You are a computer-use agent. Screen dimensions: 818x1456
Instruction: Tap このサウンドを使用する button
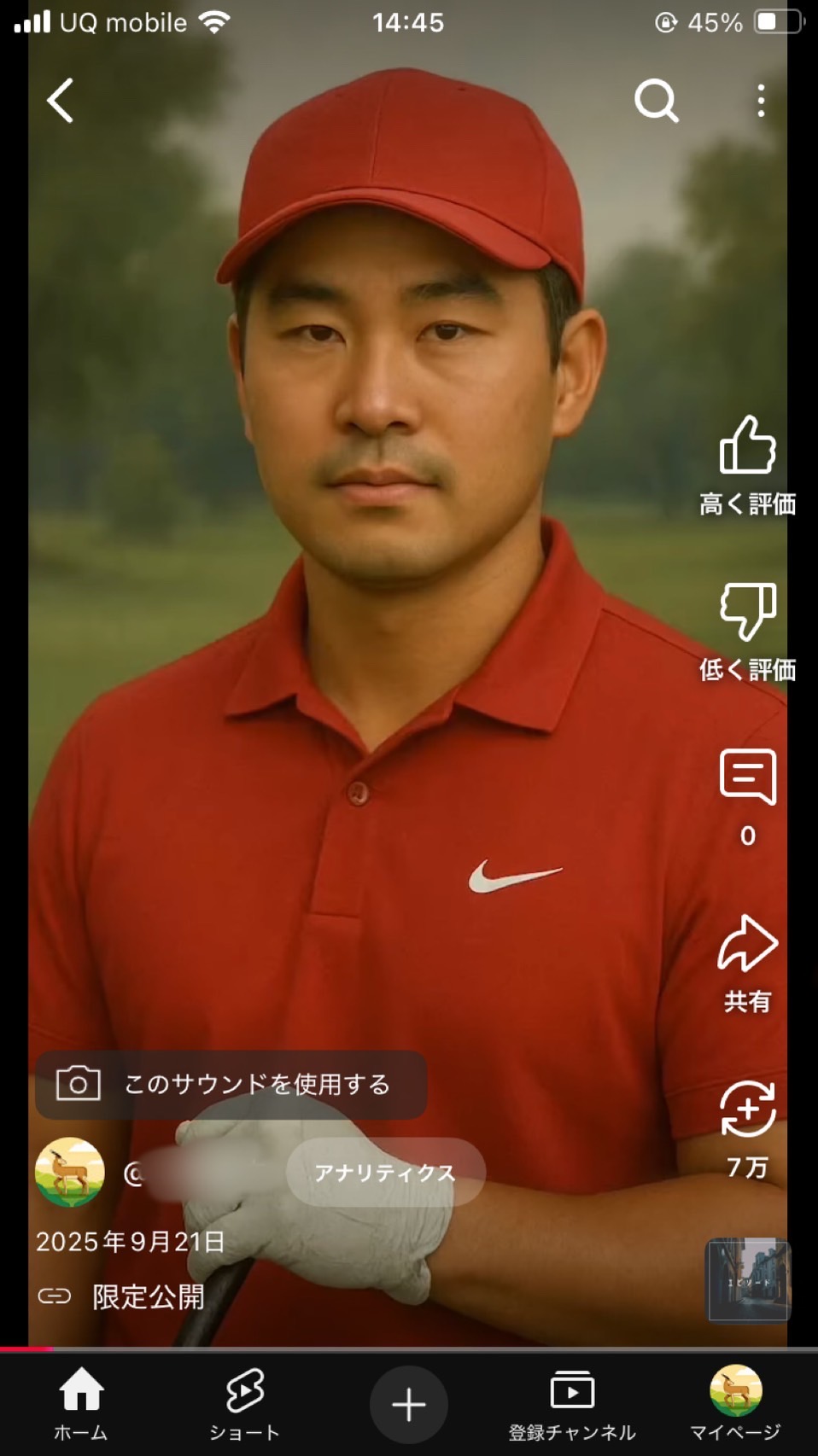(x=231, y=1085)
